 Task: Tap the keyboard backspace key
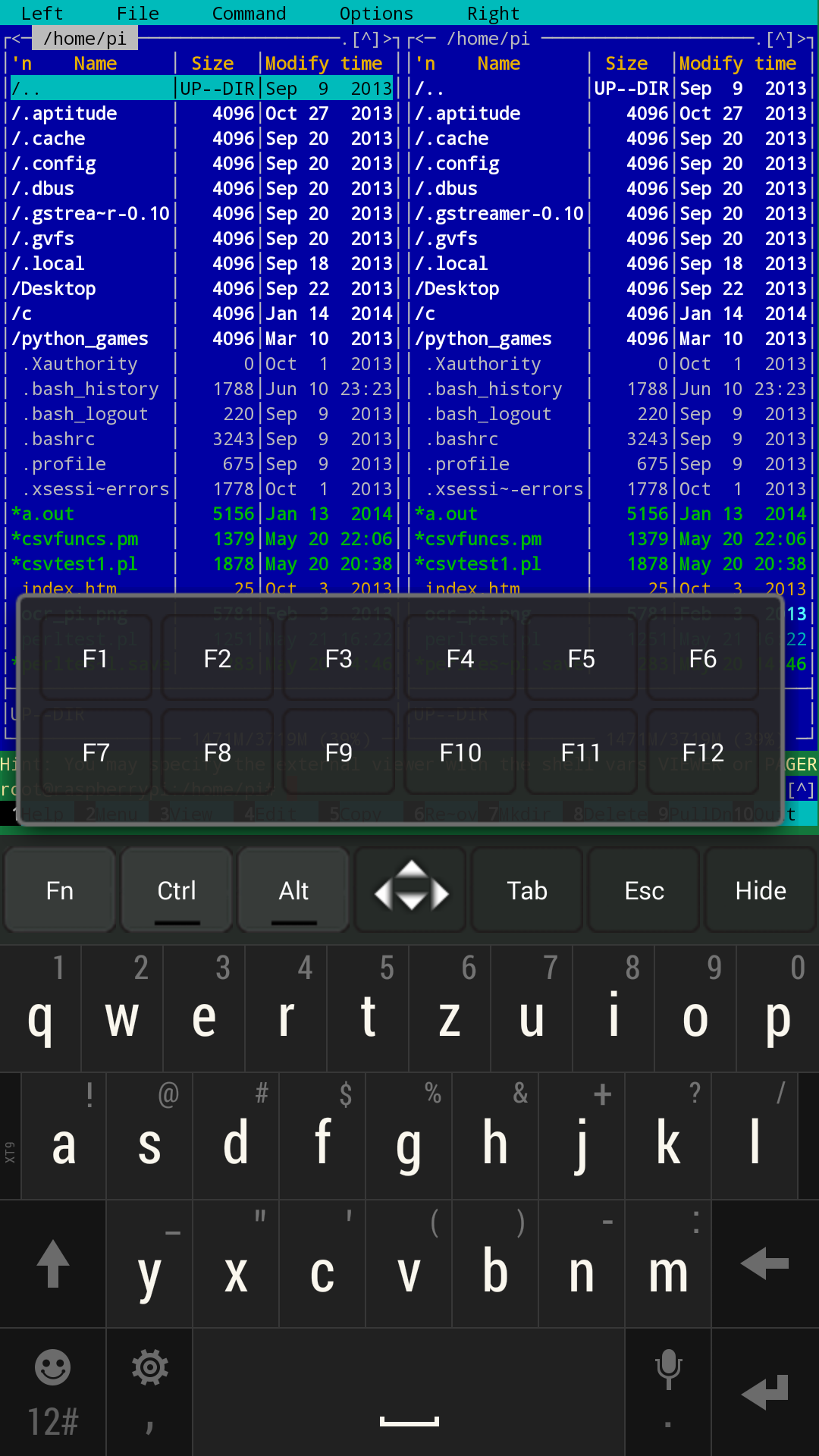click(765, 1263)
